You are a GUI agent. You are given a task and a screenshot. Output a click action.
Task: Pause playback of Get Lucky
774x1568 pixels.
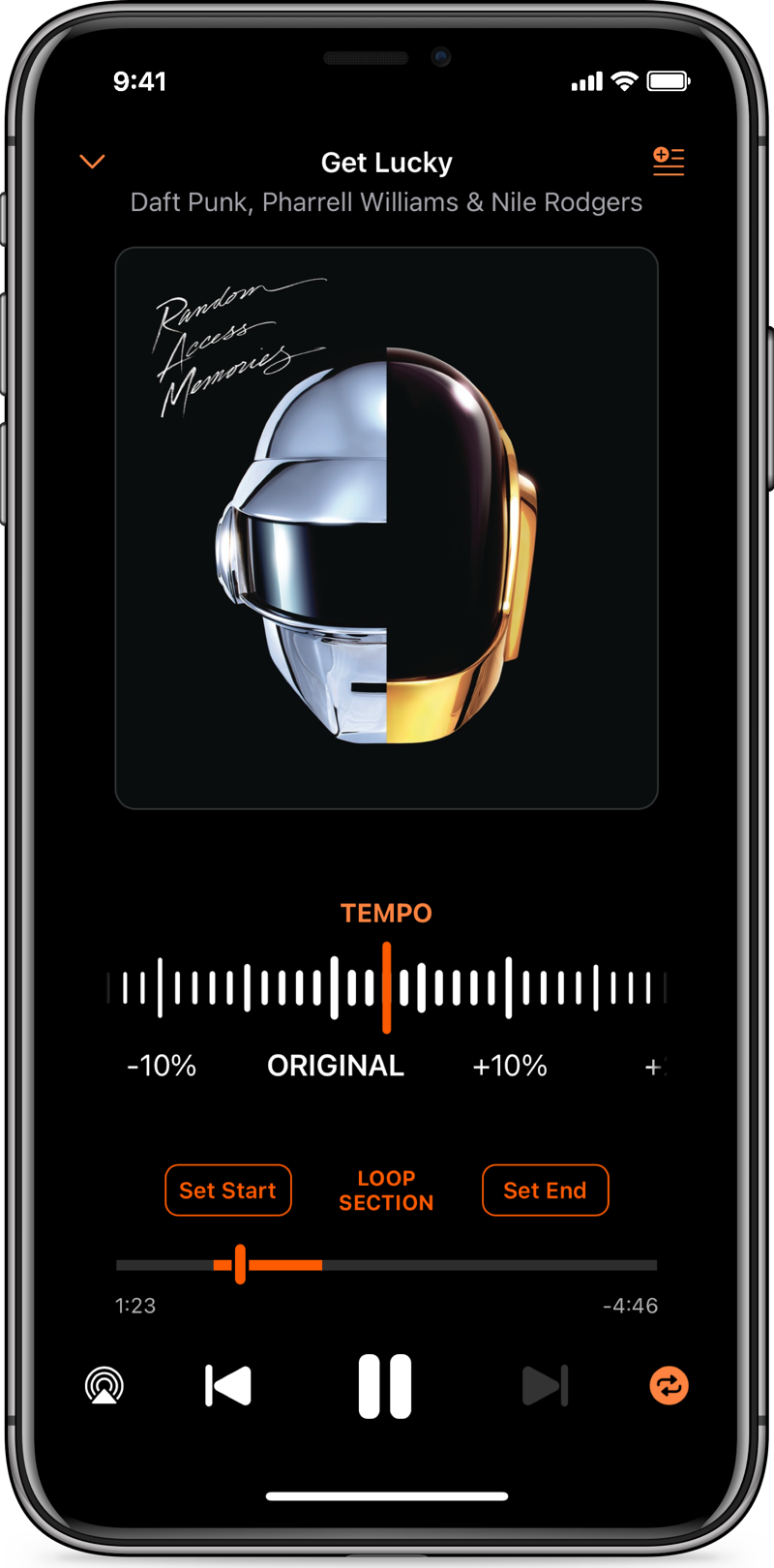[385, 1385]
